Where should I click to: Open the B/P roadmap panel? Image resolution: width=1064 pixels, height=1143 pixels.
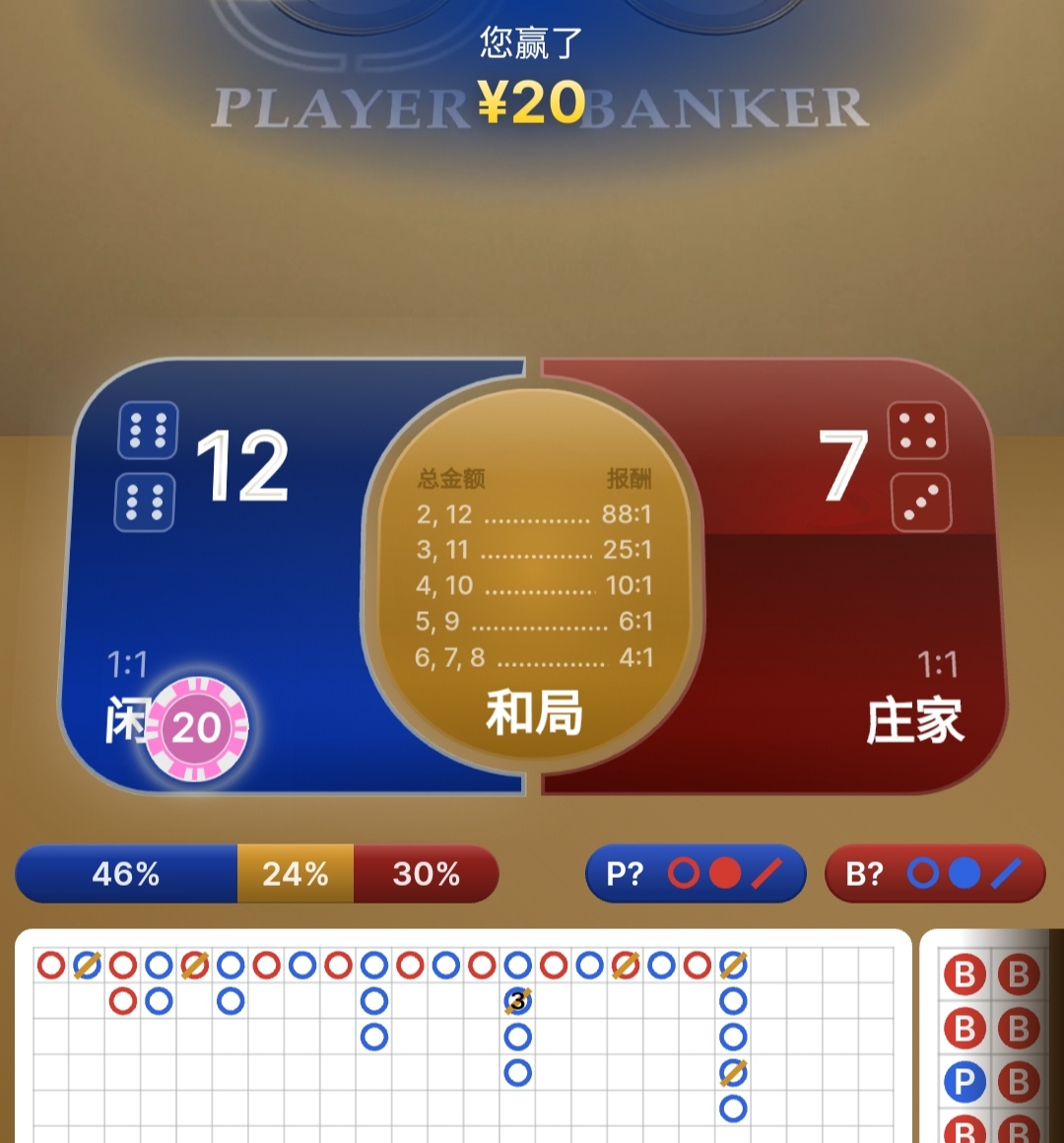pos(991,1044)
